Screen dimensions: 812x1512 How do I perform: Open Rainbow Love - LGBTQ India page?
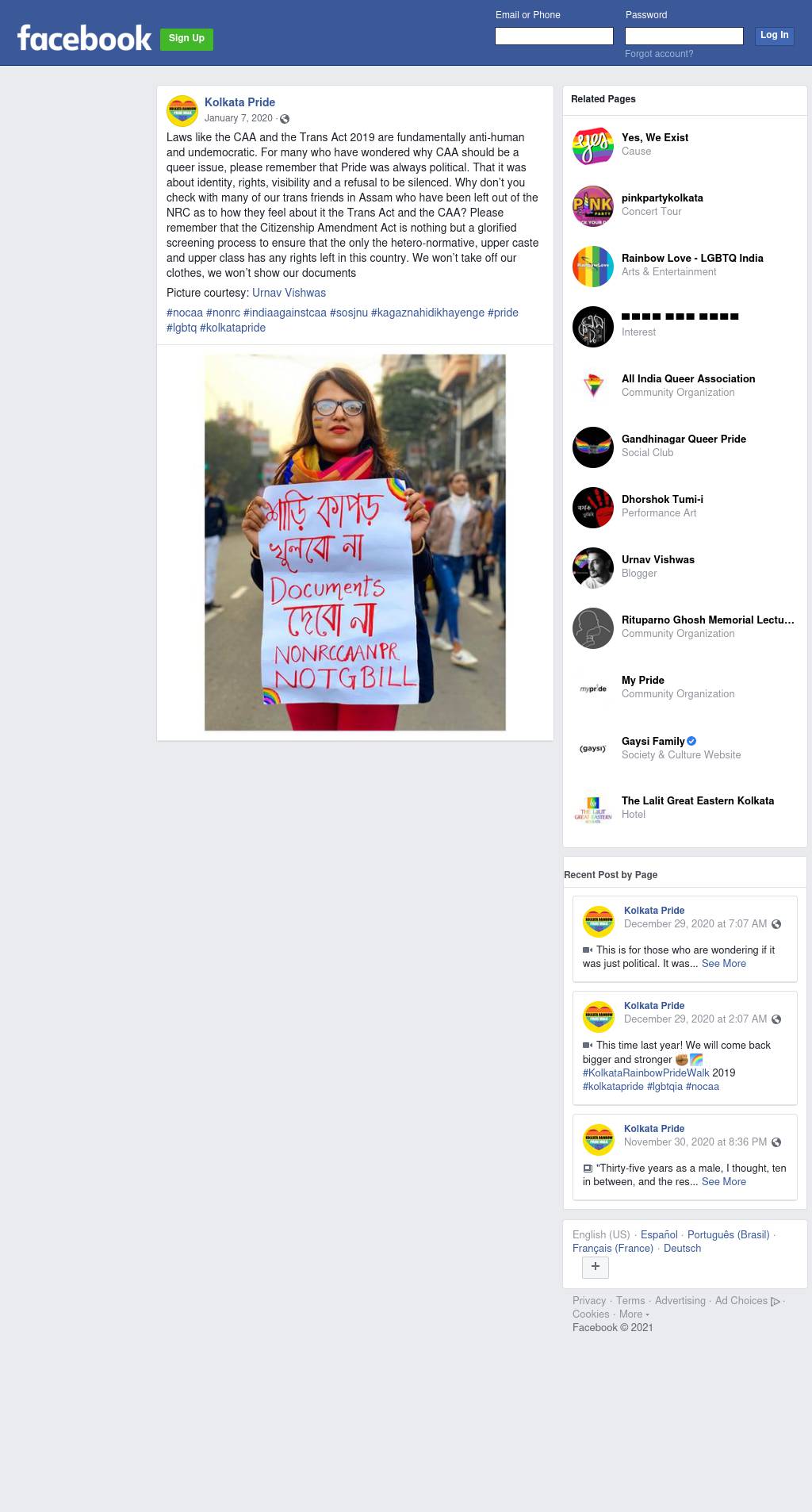point(692,258)
